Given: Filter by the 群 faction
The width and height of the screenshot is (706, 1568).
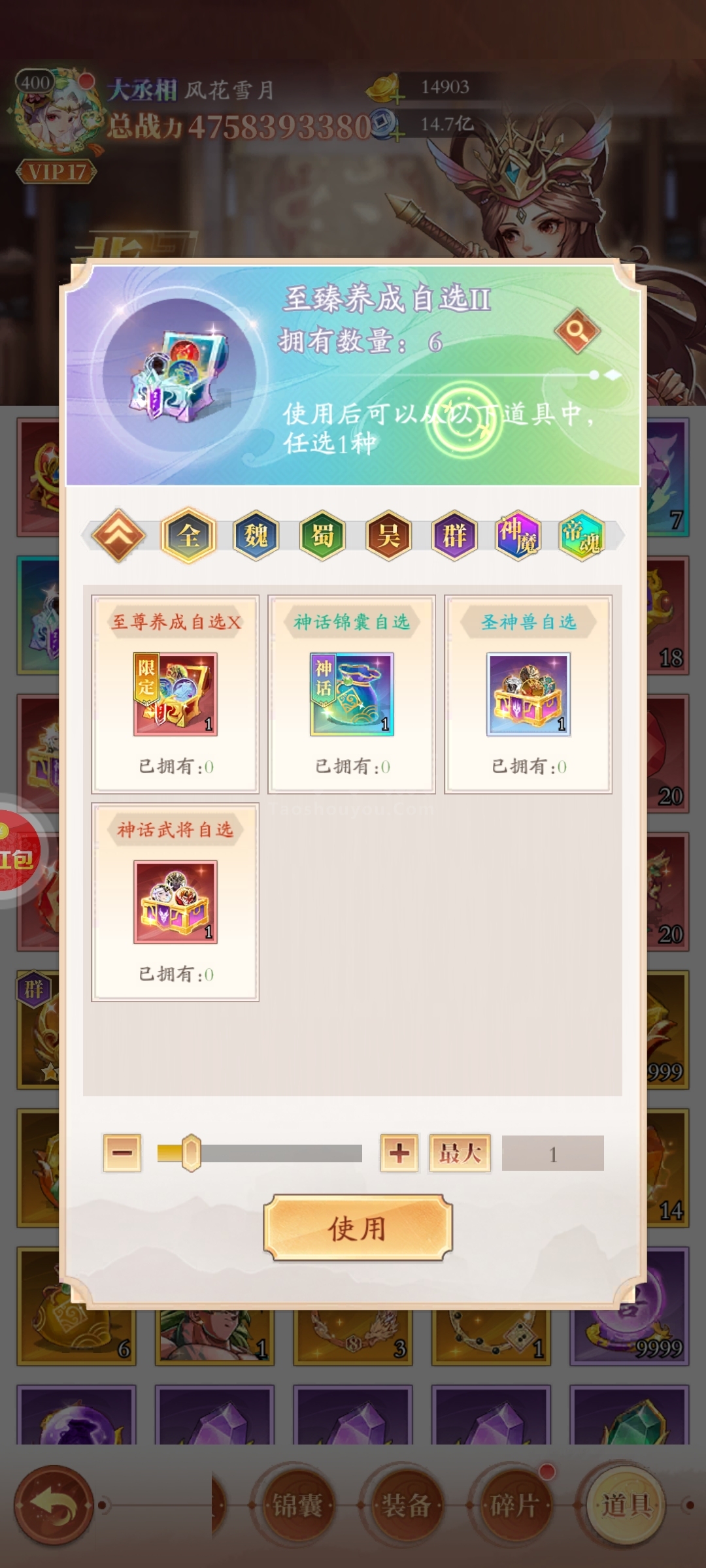Looking at the screenshot, I should pyautogui.click(x=454, y=536).
